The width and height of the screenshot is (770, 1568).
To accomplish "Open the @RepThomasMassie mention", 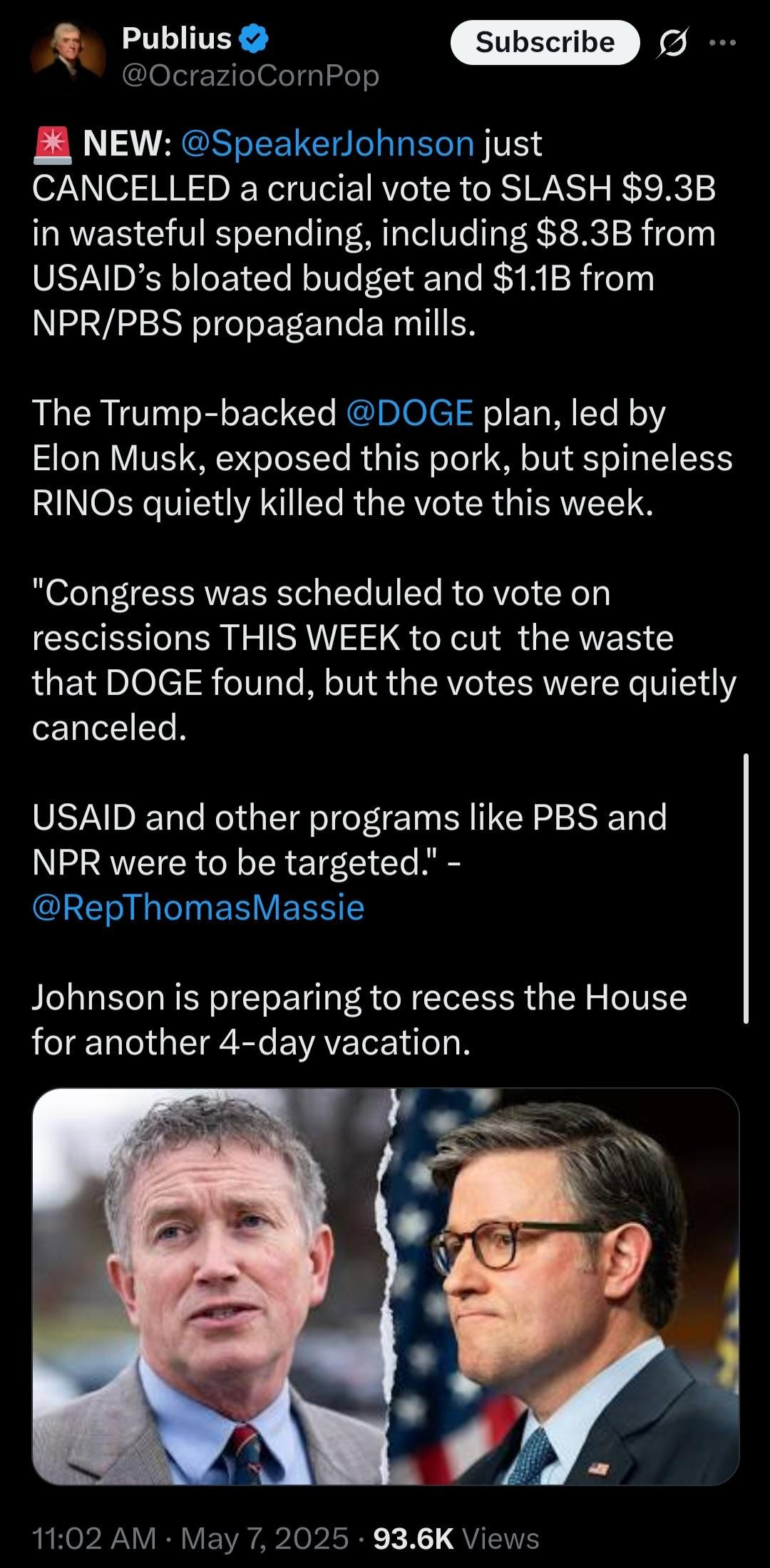I will tap(198, 907).
